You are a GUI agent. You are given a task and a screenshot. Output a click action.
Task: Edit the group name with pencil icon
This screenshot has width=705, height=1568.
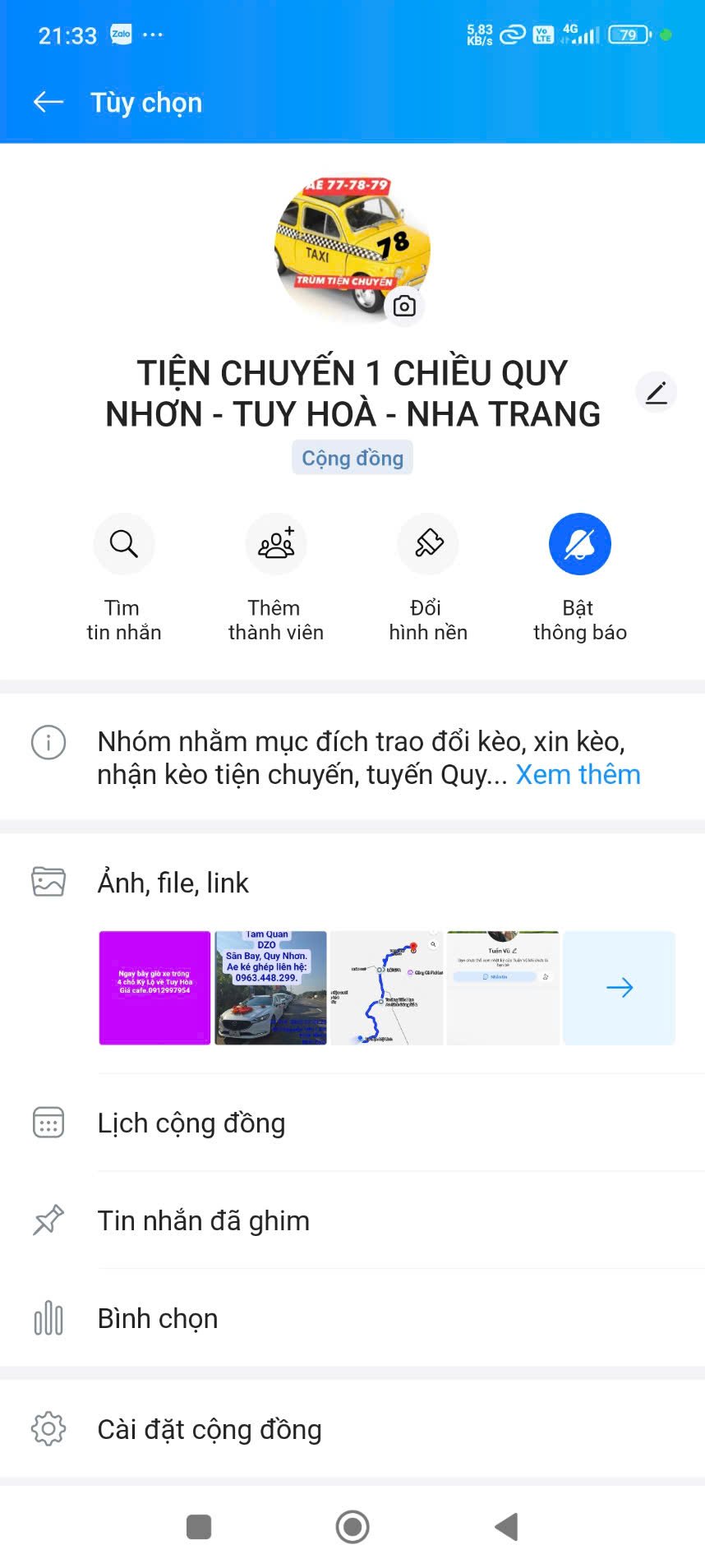tap(656, 393)
